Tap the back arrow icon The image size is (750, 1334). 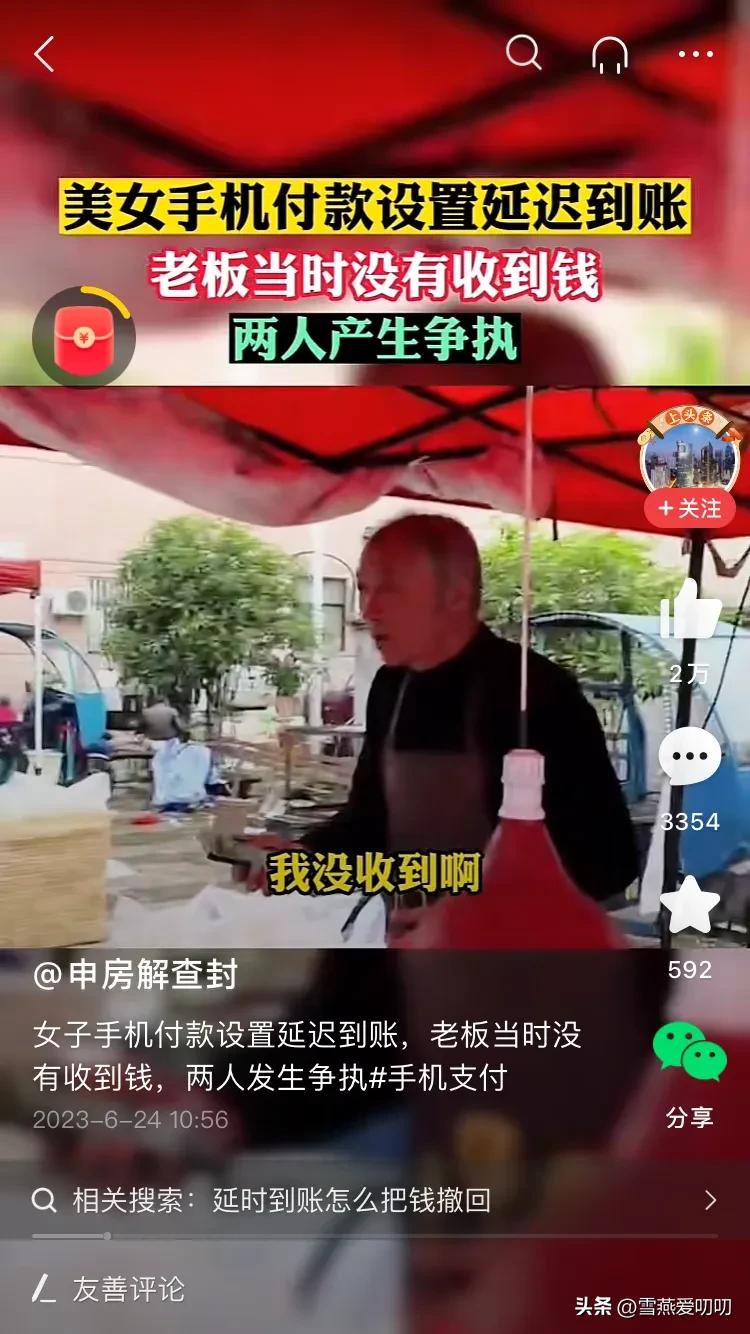[44, 55]
